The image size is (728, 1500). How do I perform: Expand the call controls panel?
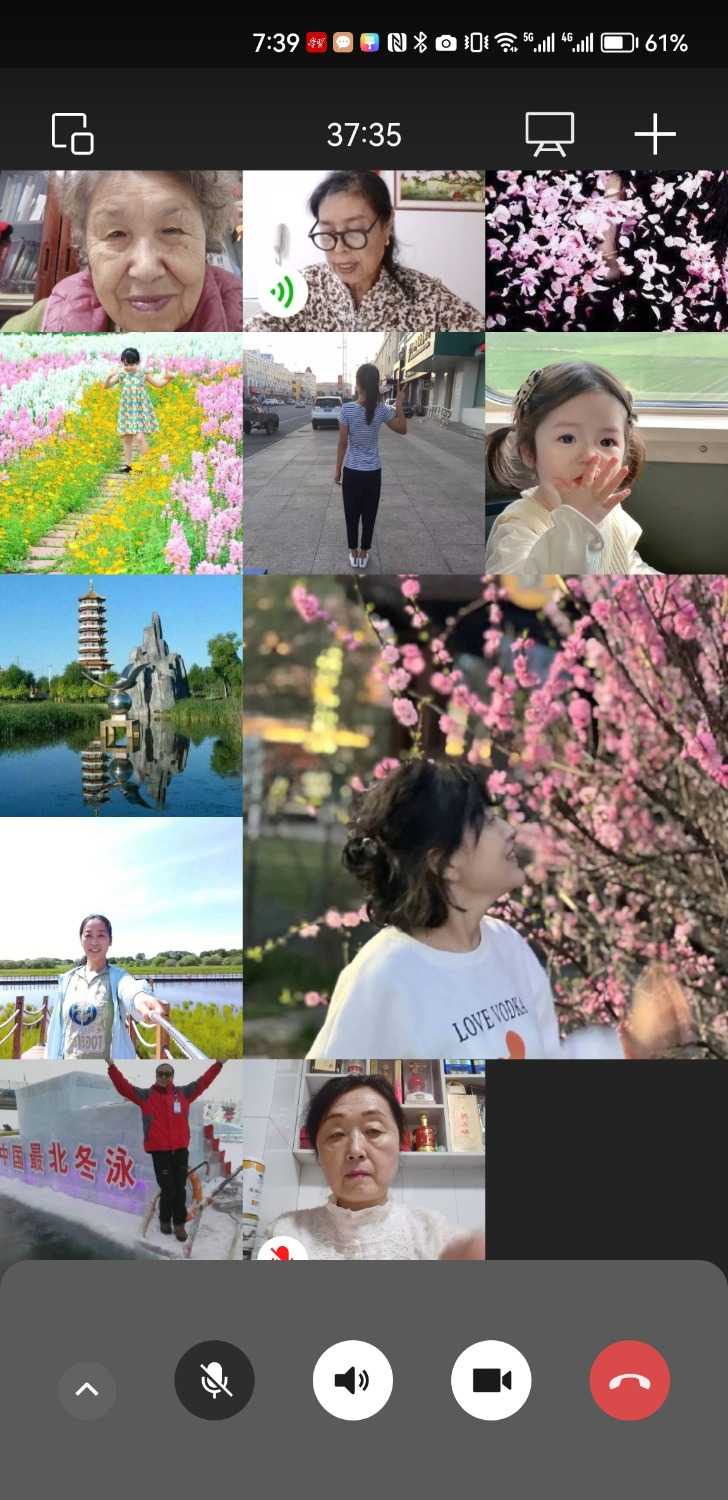click(x=87, y=1389)
